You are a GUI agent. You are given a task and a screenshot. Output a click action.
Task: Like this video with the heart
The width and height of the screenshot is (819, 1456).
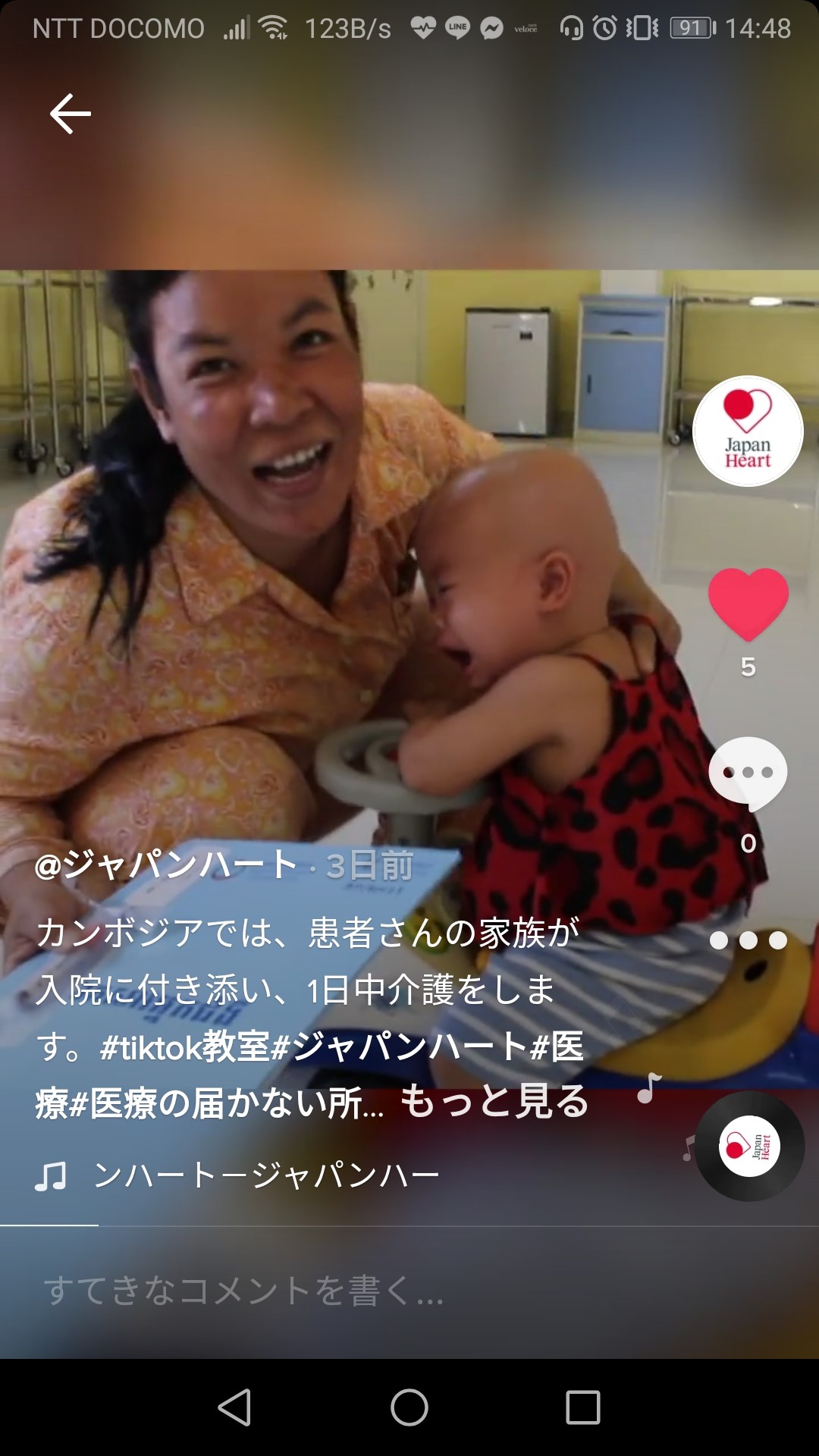coord(748,604)
